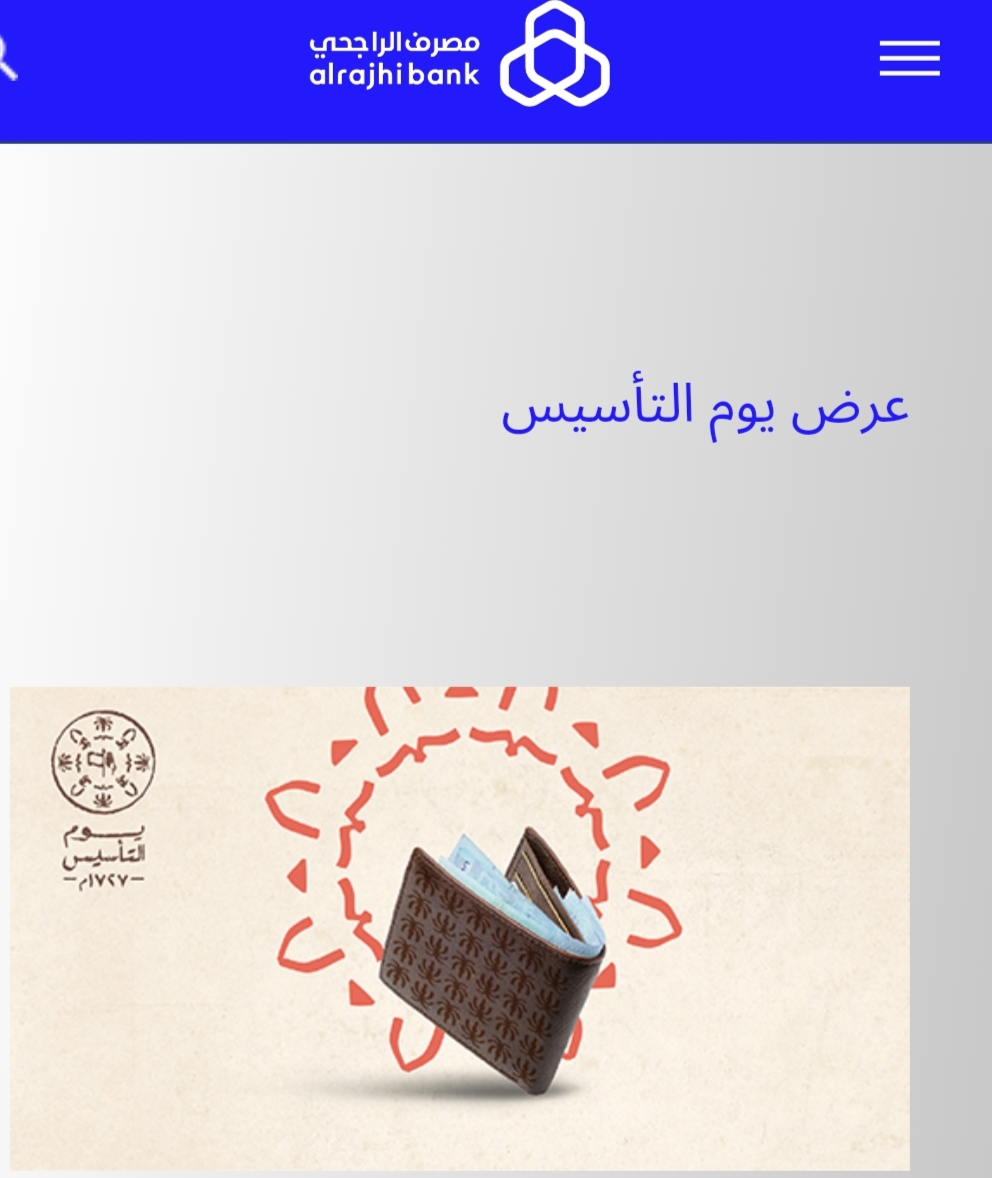Tap the search magnifier icon
The image size is (992, 1178).
pos(5,60)
